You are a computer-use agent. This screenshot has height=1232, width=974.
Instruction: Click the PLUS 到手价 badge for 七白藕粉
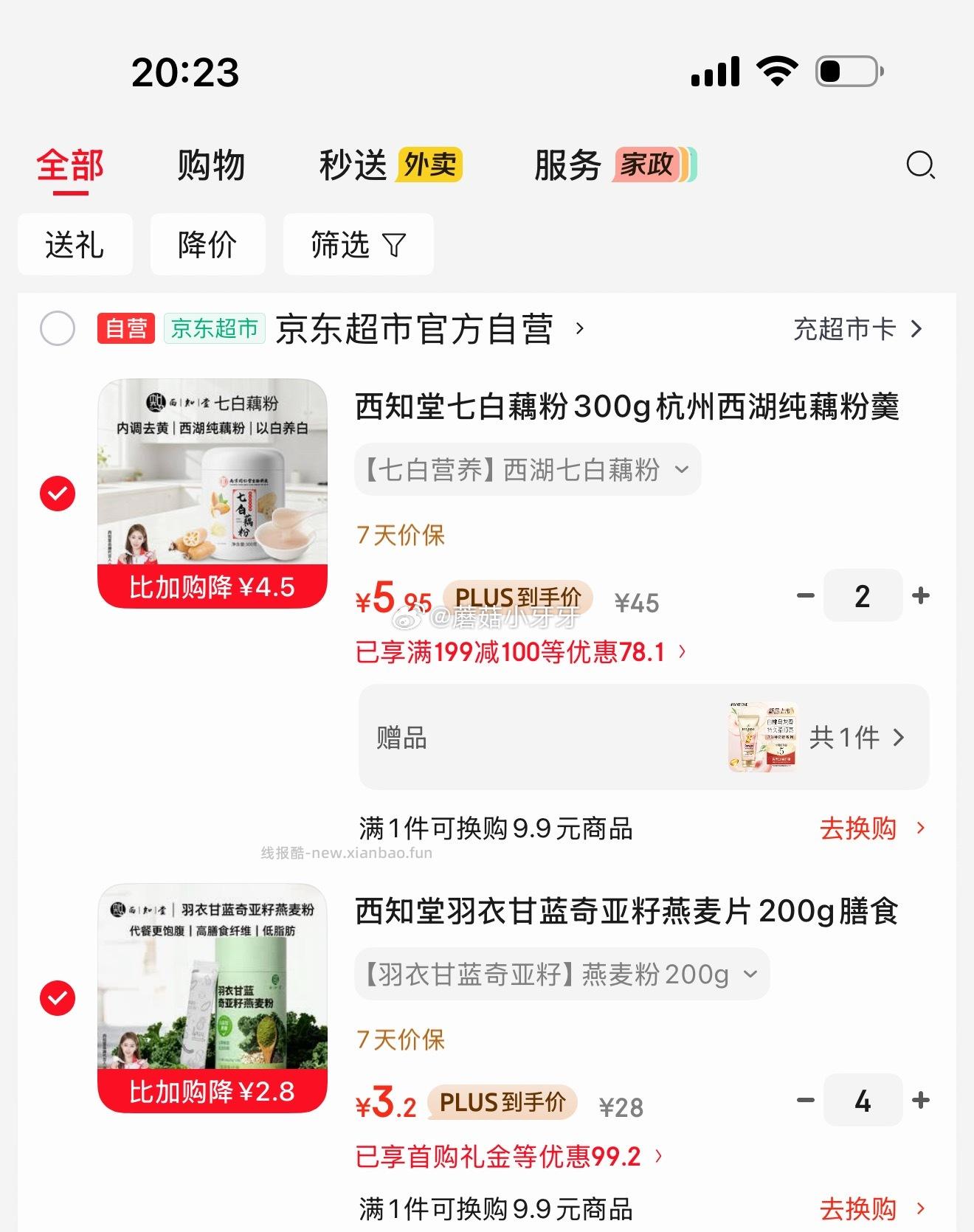click(x=517, y=599)
